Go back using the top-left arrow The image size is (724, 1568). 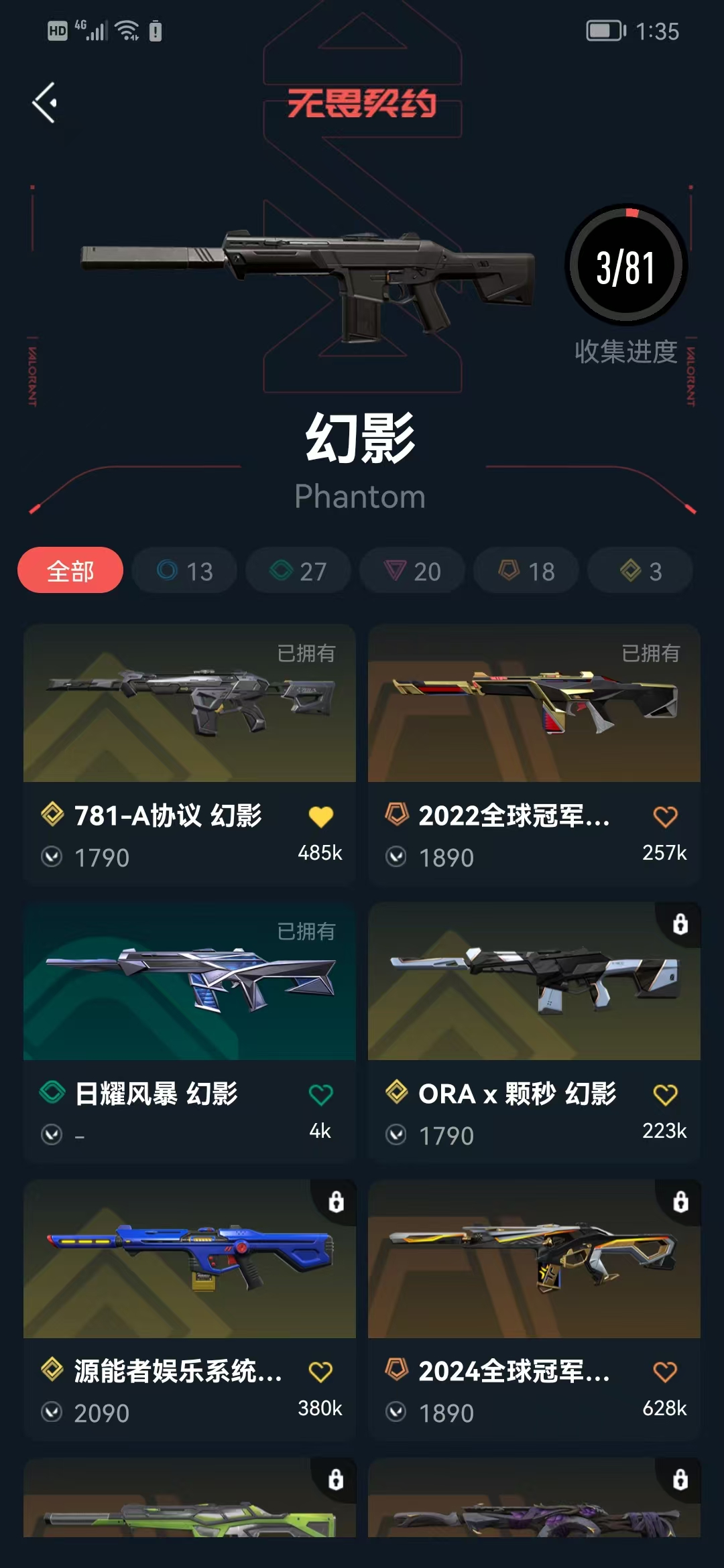(45, 103)
